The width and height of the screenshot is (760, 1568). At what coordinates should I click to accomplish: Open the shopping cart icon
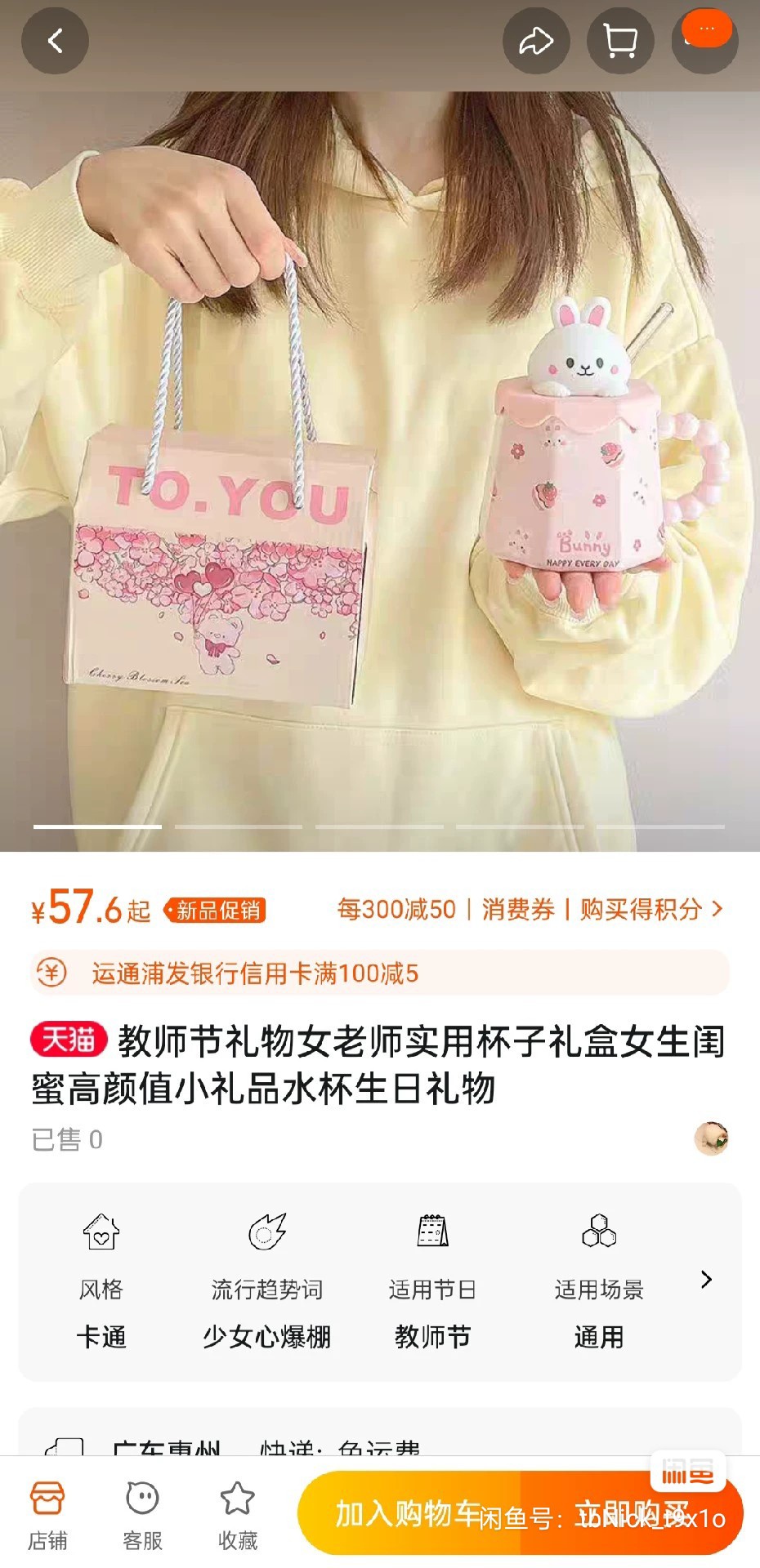620,41
